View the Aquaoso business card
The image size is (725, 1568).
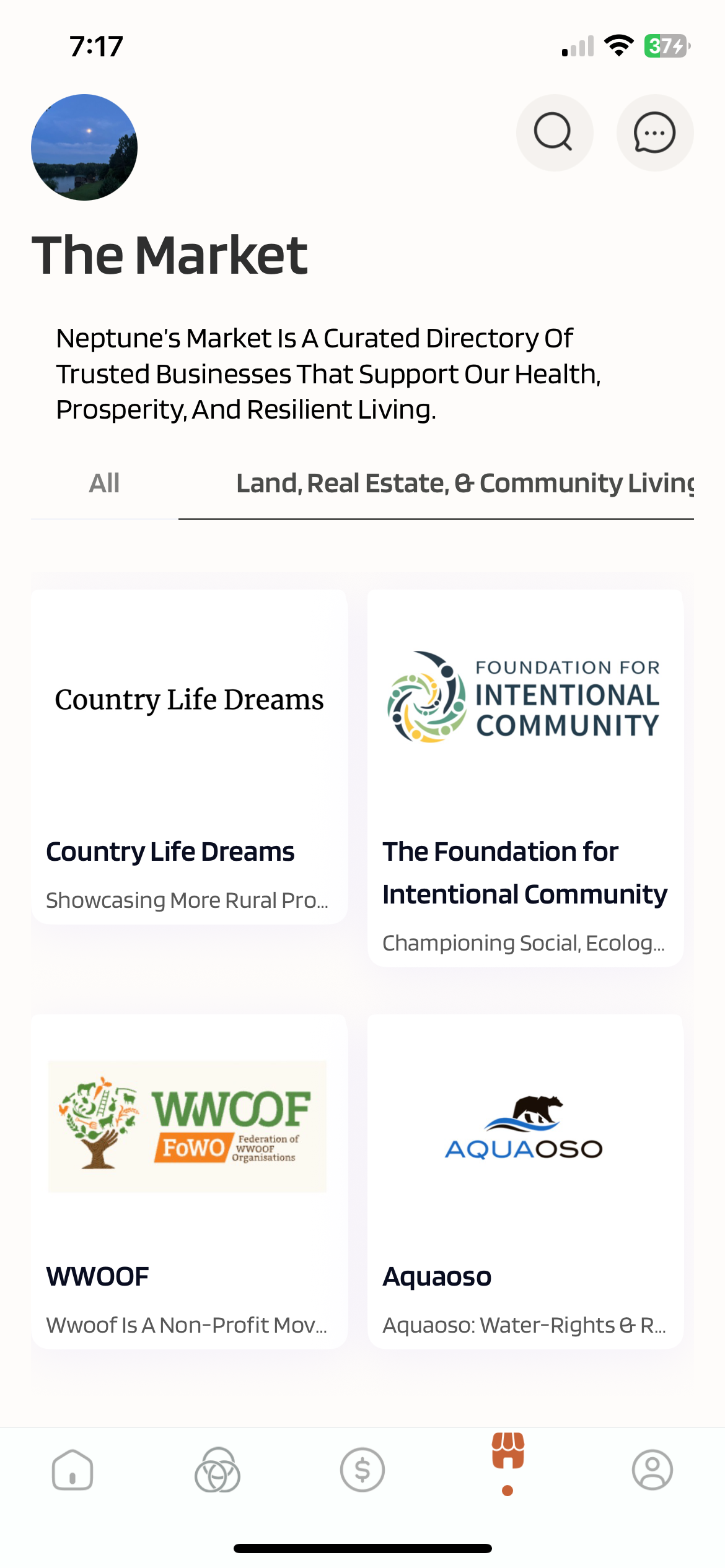pos(525,1182)
